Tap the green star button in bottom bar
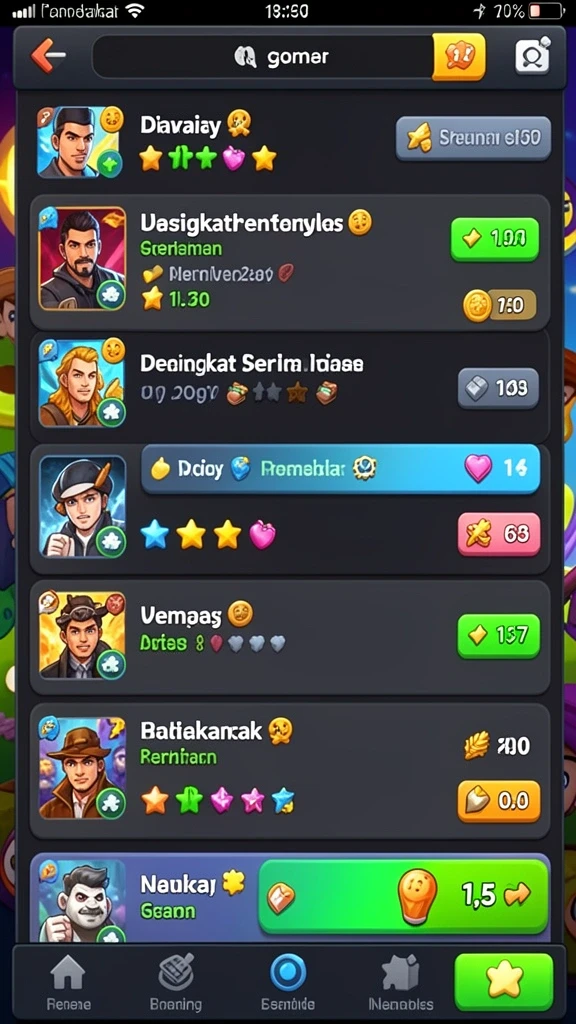The image size is (576, 1024). coord(504,982)
